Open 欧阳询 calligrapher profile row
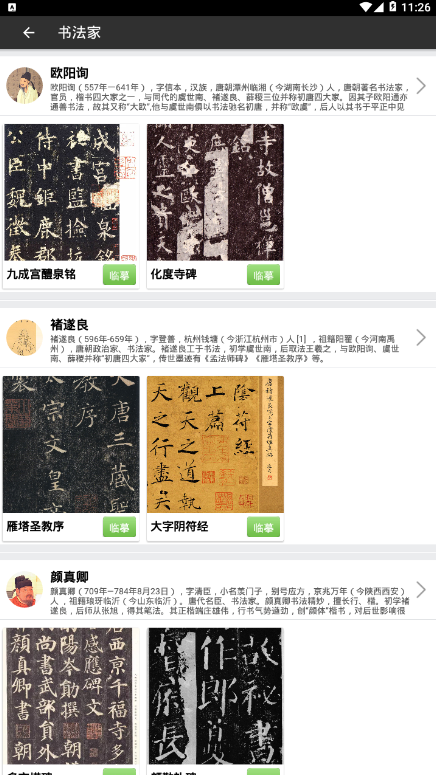This screenshot has height=775, width=436. pos(218,86)
